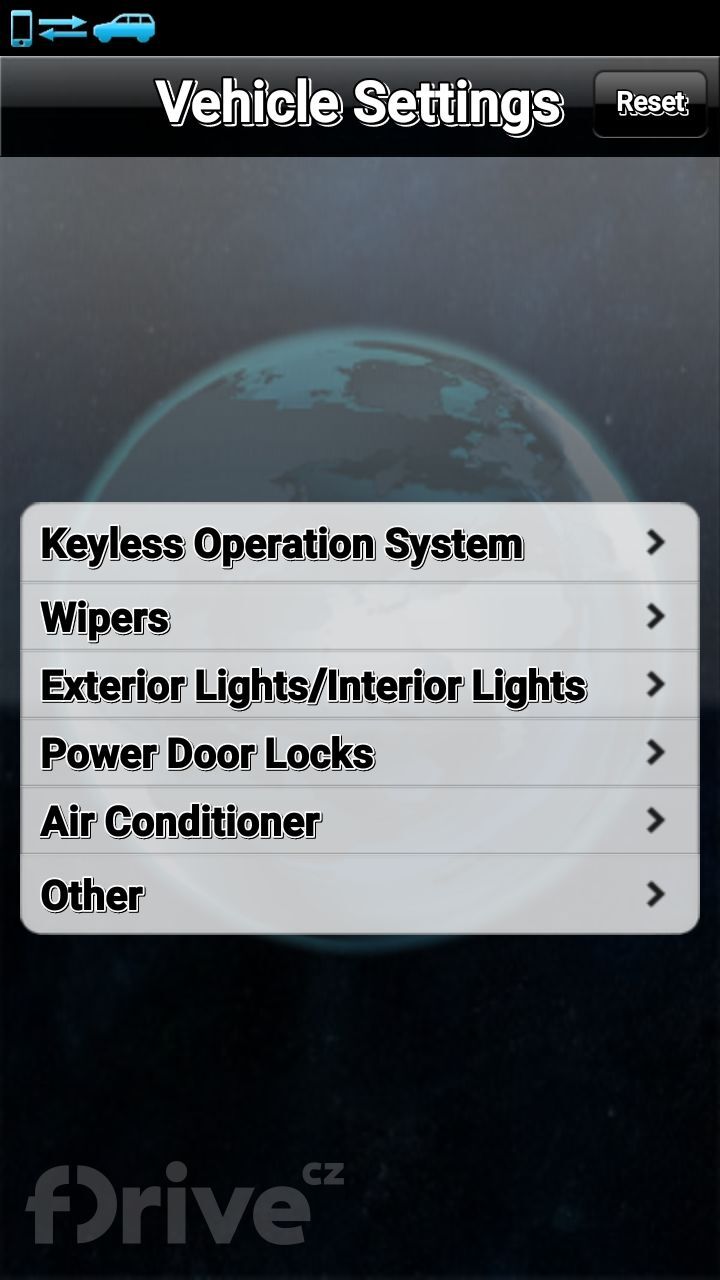720x1280 pixels.
Task: Open the Other settings row
Action: [x=359, y=894]
